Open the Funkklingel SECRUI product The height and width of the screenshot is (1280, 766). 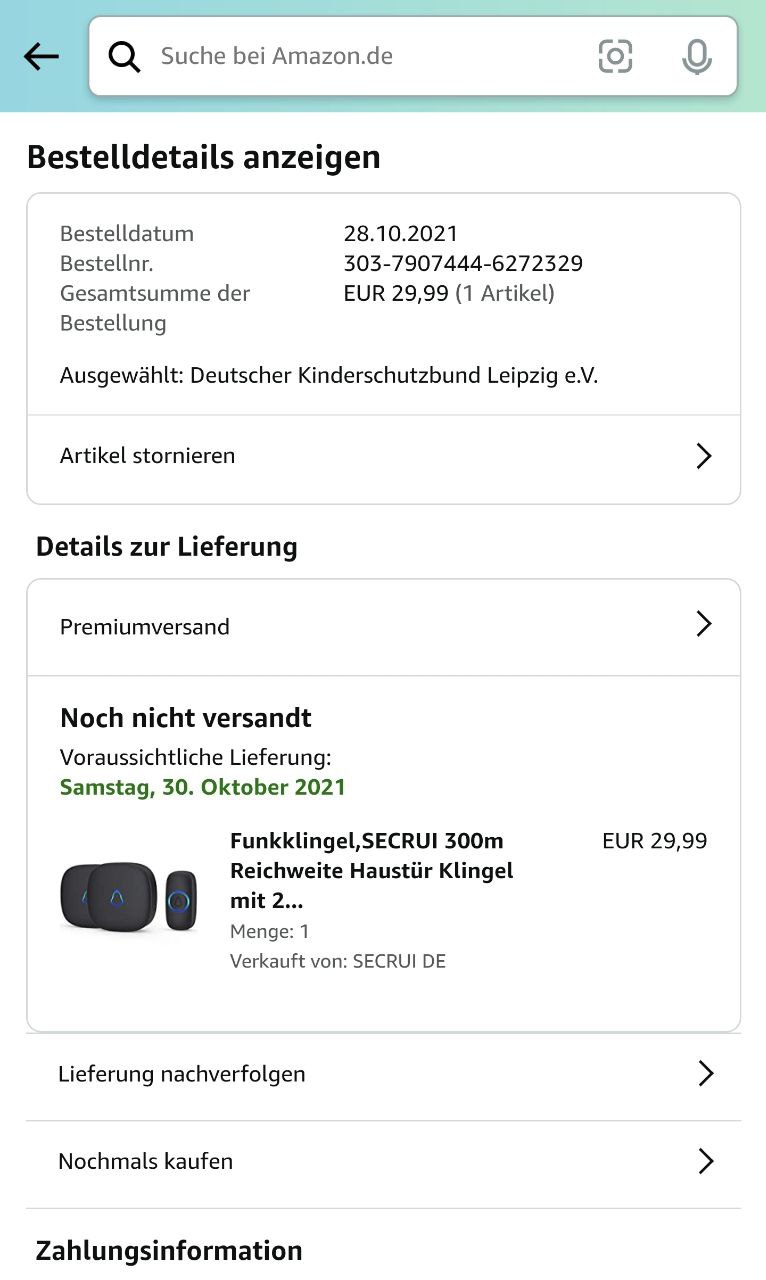tap(371, 870)
